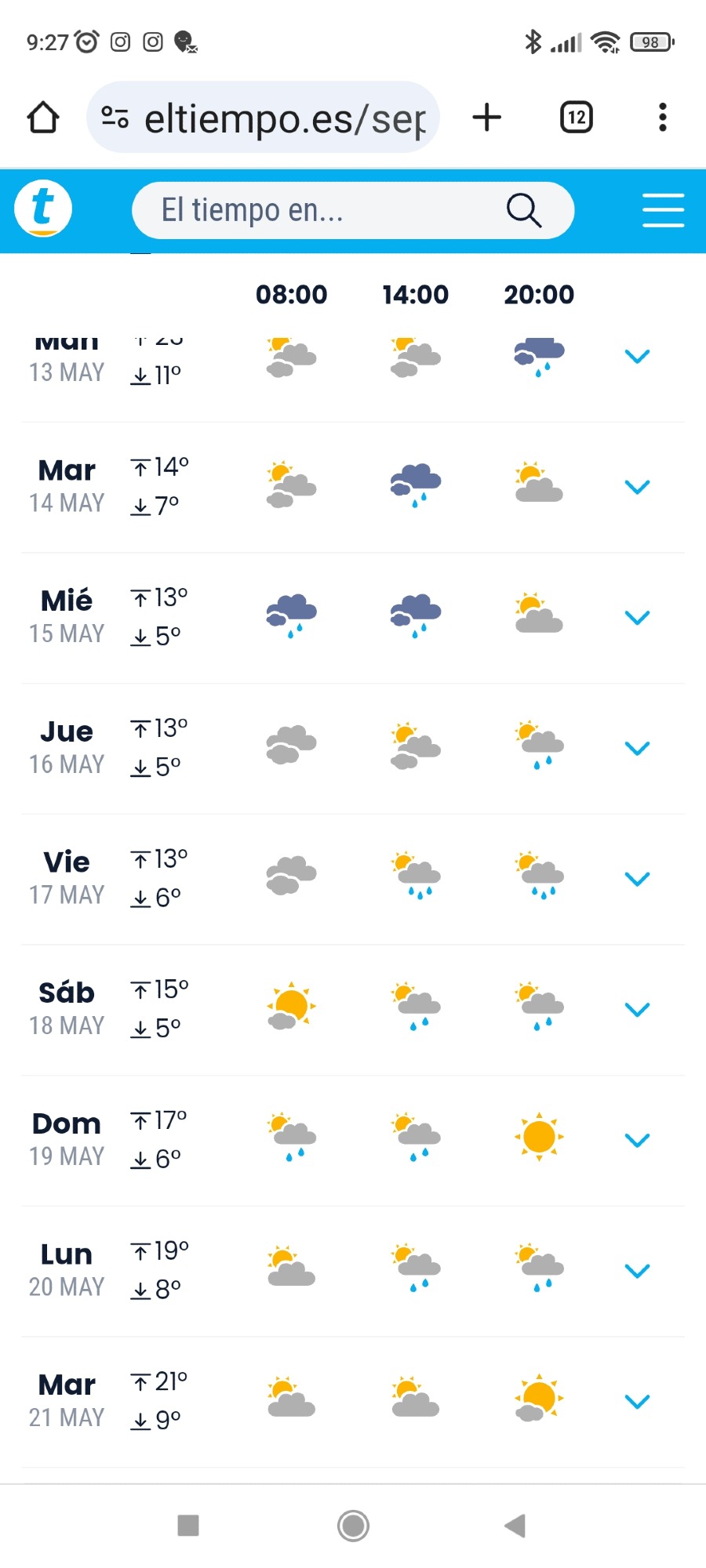The image size is (706, 1568).
Task: Tap the eltiempo logo in the header
Action: 43,209
